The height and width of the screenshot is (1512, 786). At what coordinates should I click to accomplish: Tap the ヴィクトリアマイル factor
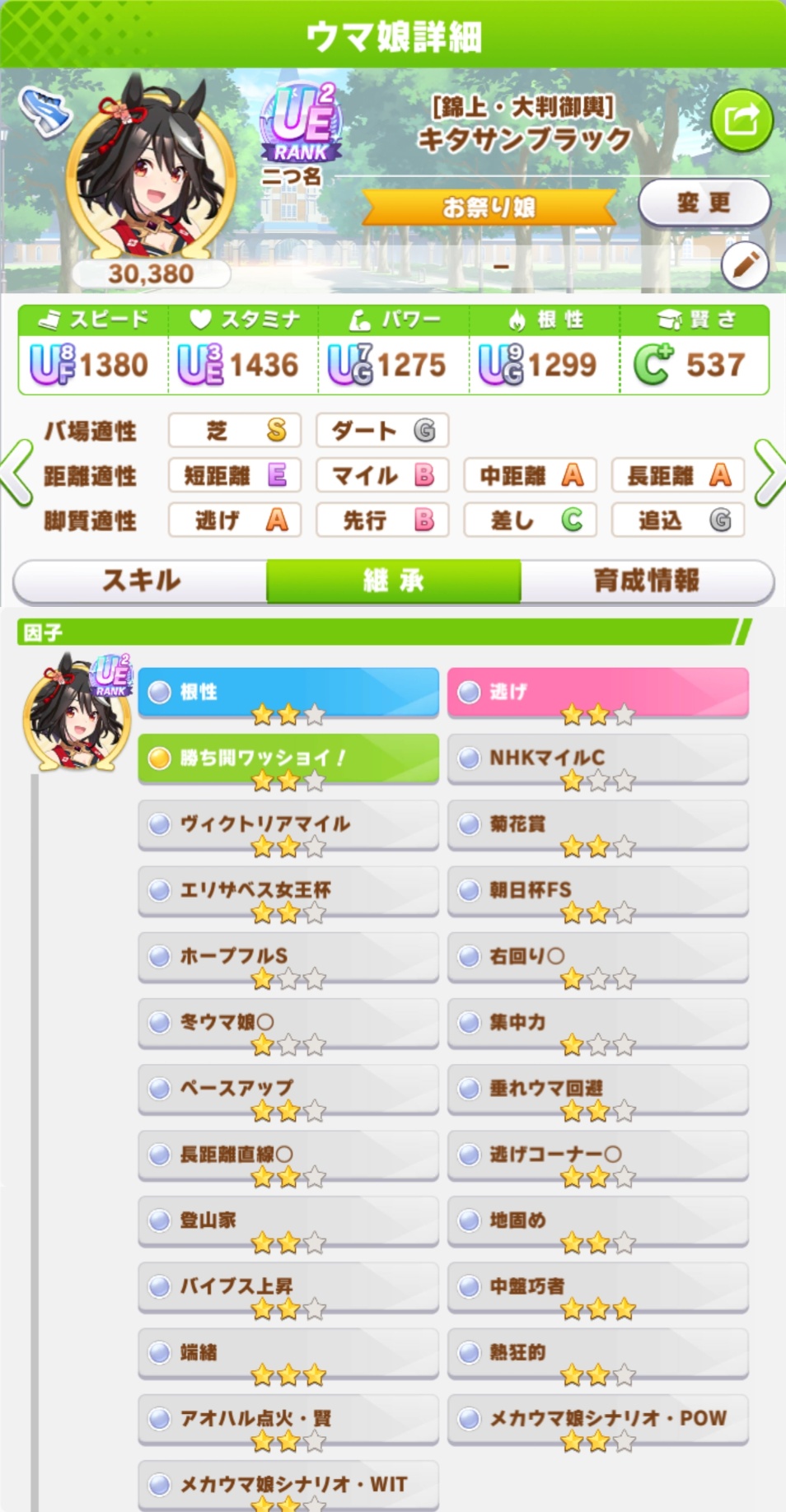288,824
